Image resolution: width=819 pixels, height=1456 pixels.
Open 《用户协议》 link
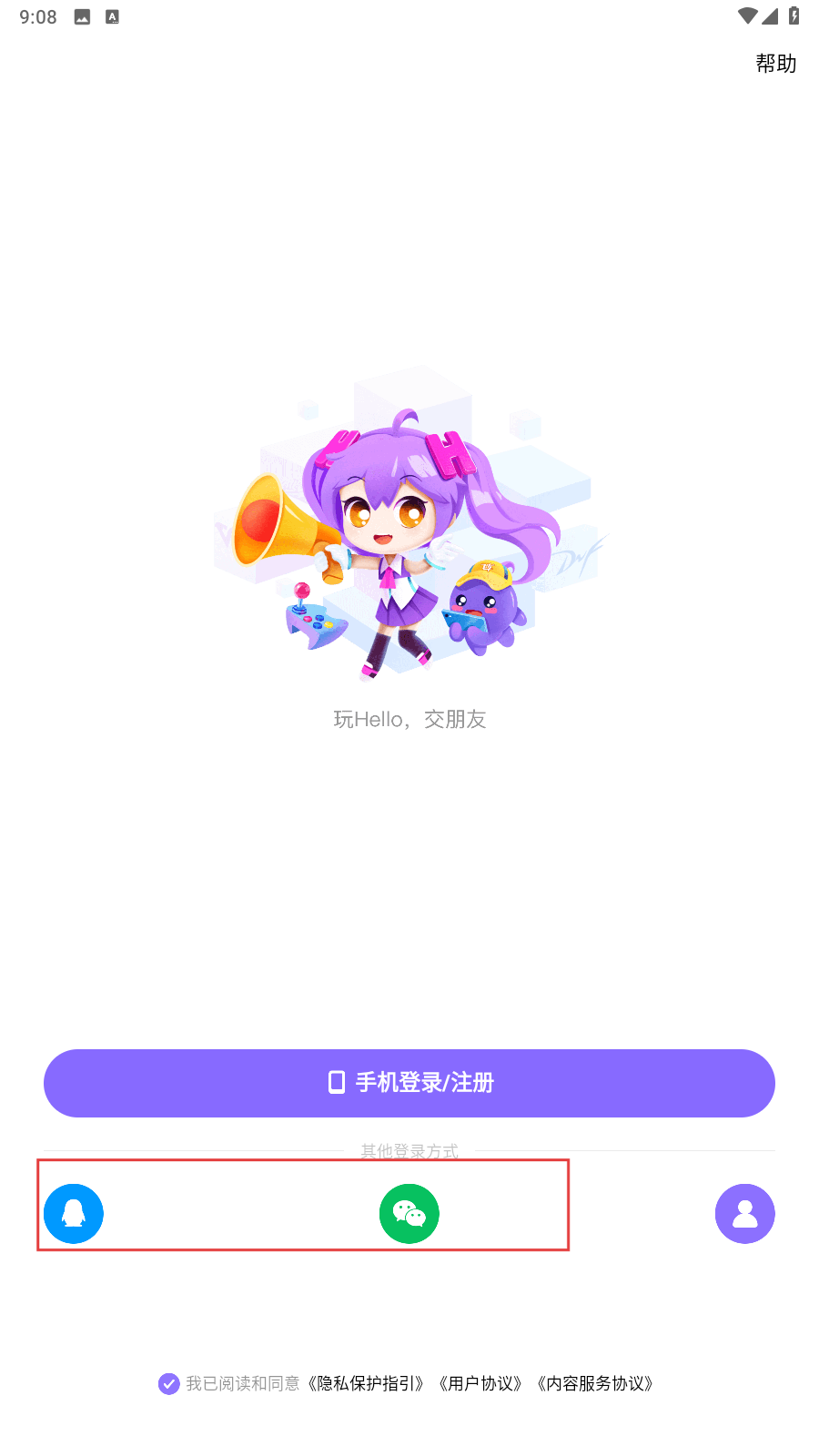tap(480, 1383)
